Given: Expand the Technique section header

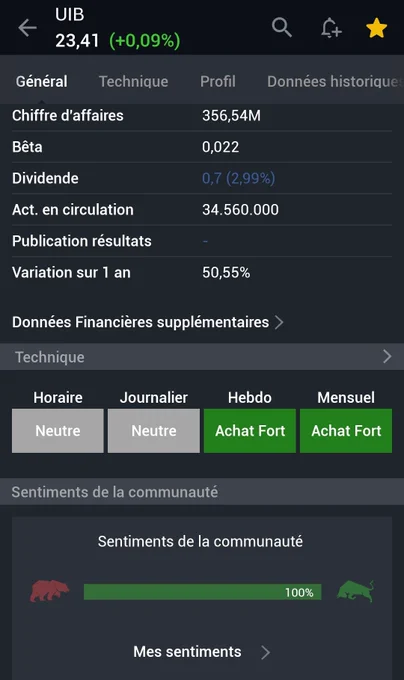Looking at the screenshot, I should (x=202, y=357).
